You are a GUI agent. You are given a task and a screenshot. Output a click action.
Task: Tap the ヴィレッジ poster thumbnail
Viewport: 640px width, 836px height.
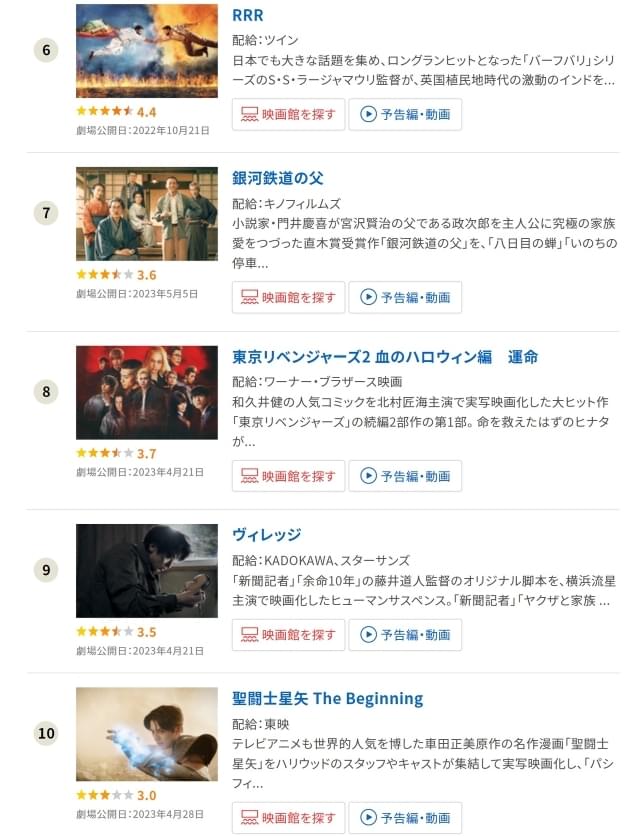pos(146,570)
